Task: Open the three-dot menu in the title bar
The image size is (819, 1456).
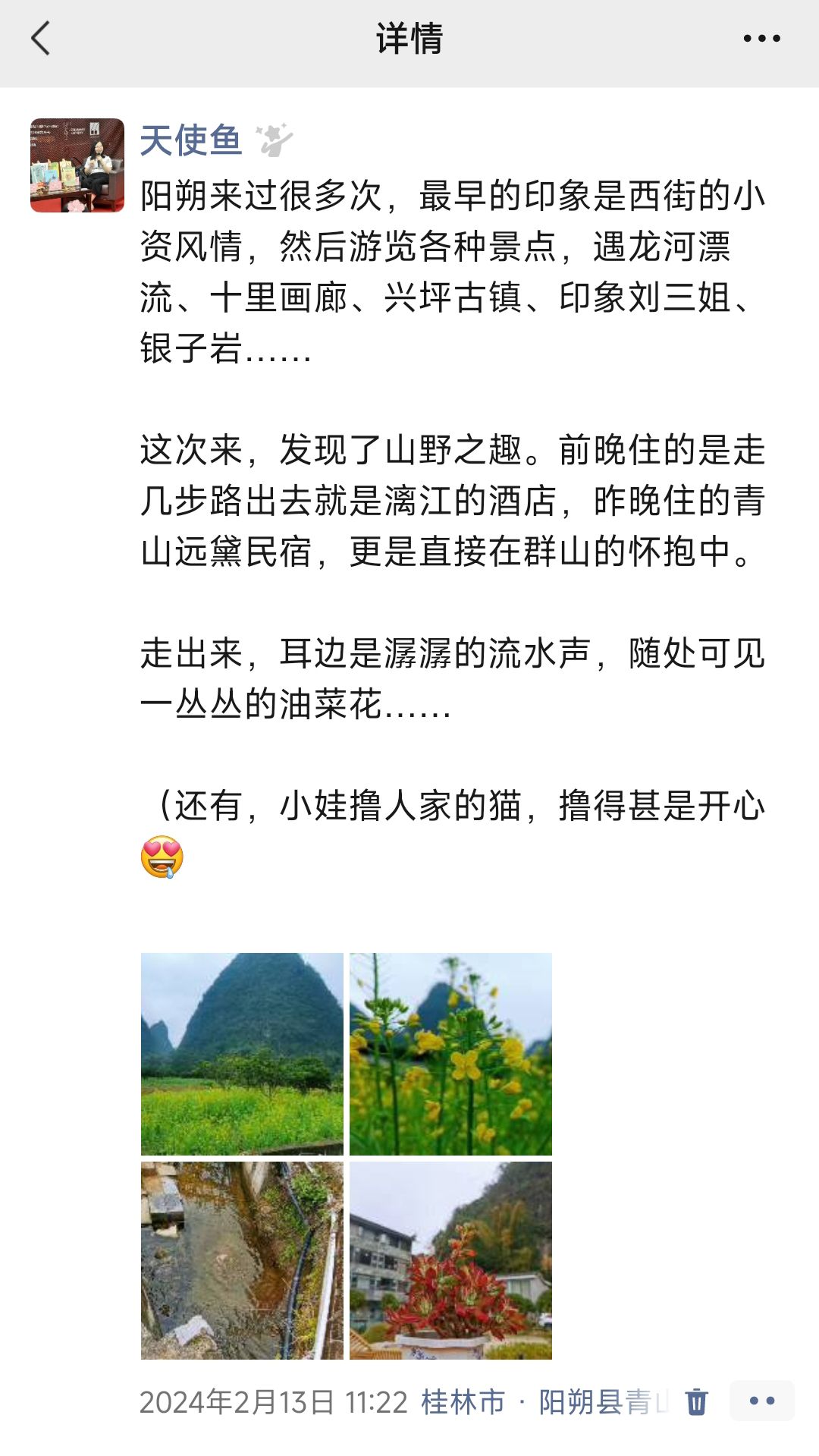Action: click(761, 38)
